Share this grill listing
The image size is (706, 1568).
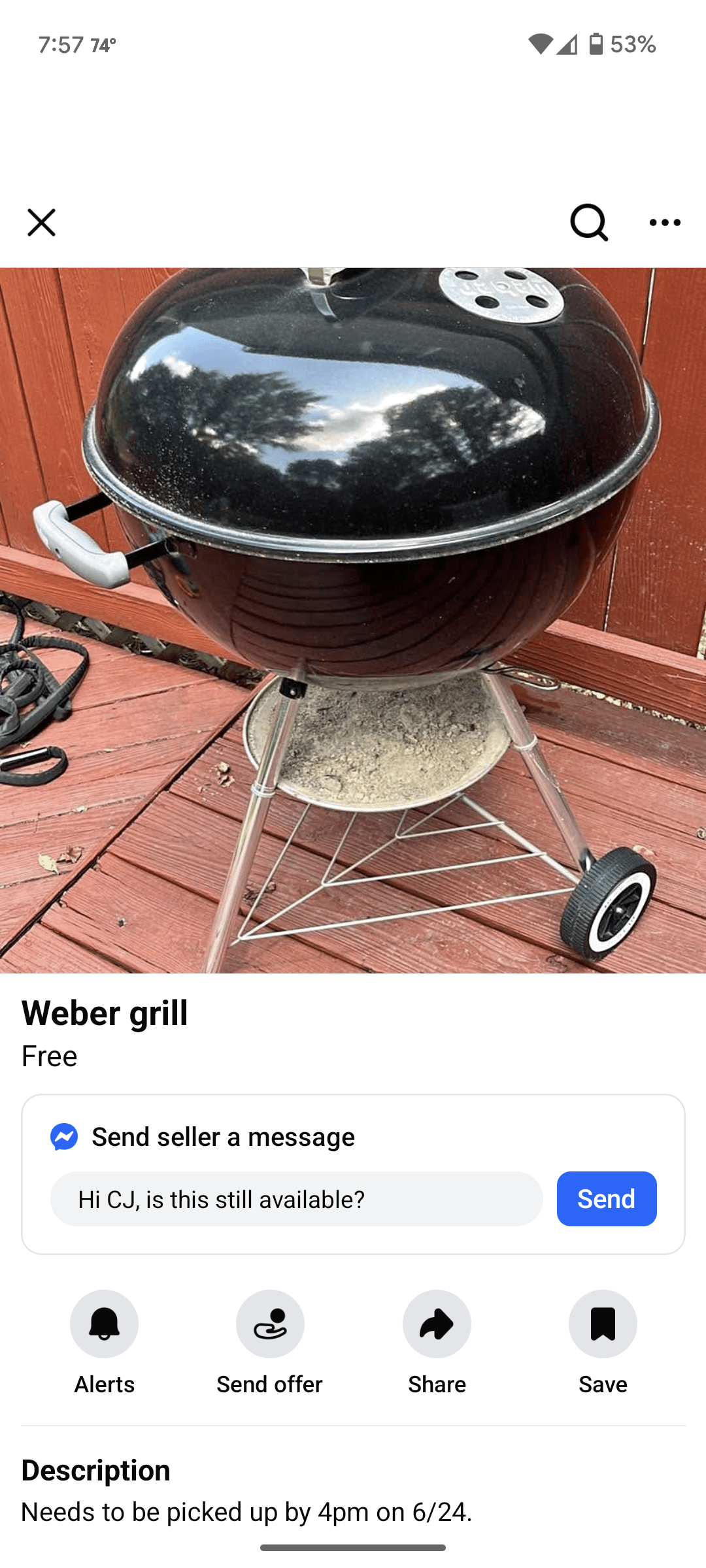click(437, 1324)
